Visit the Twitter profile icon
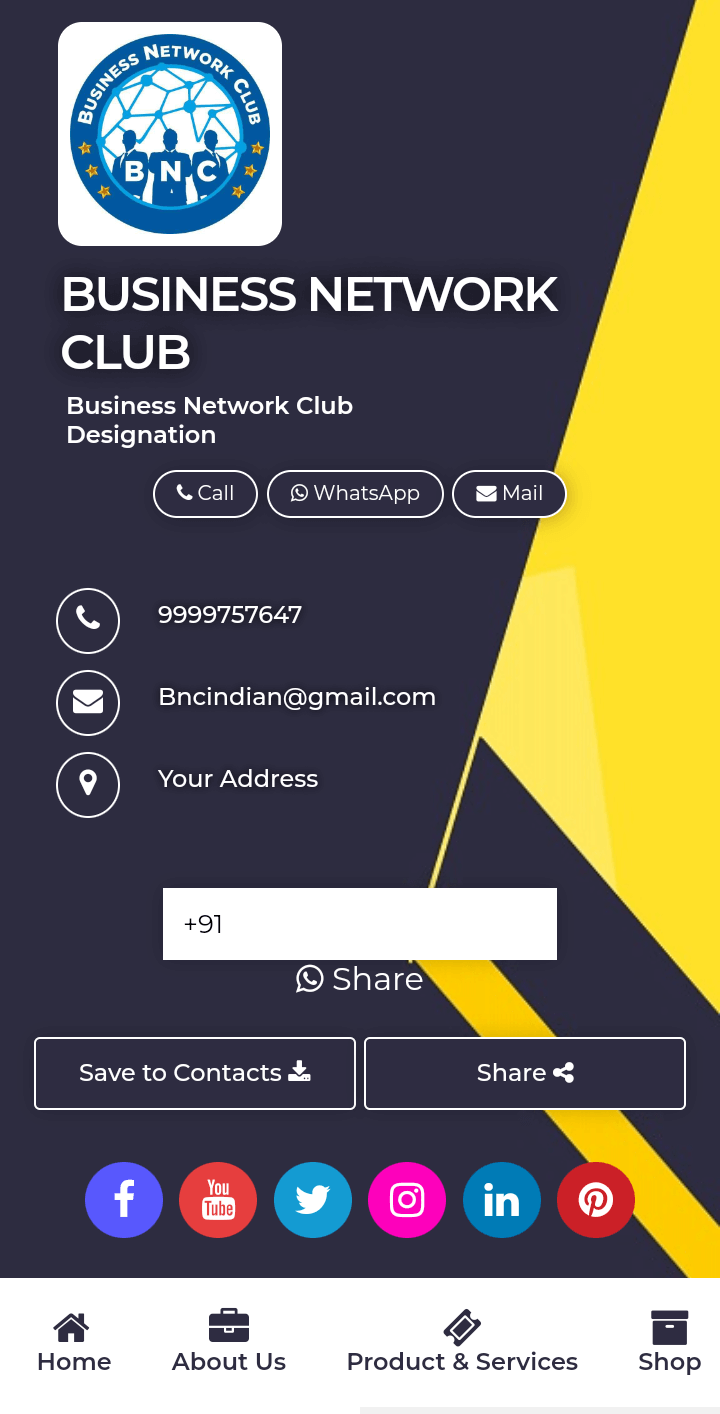Viewport: 720px width, 1414px height. 313,1200
